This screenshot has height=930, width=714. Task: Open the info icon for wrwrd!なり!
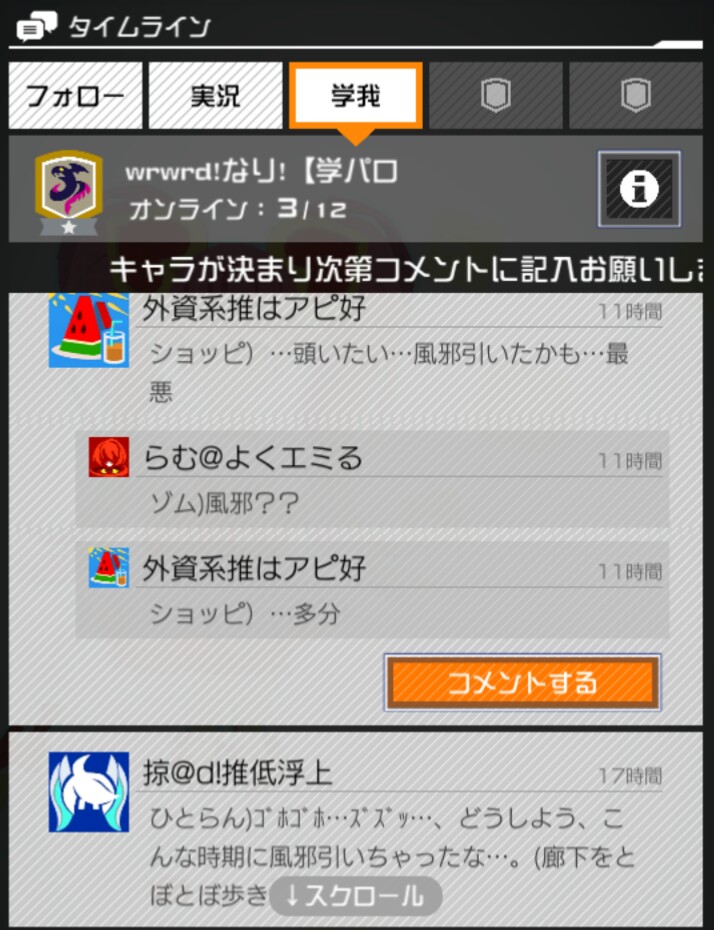tap(639, 188)
